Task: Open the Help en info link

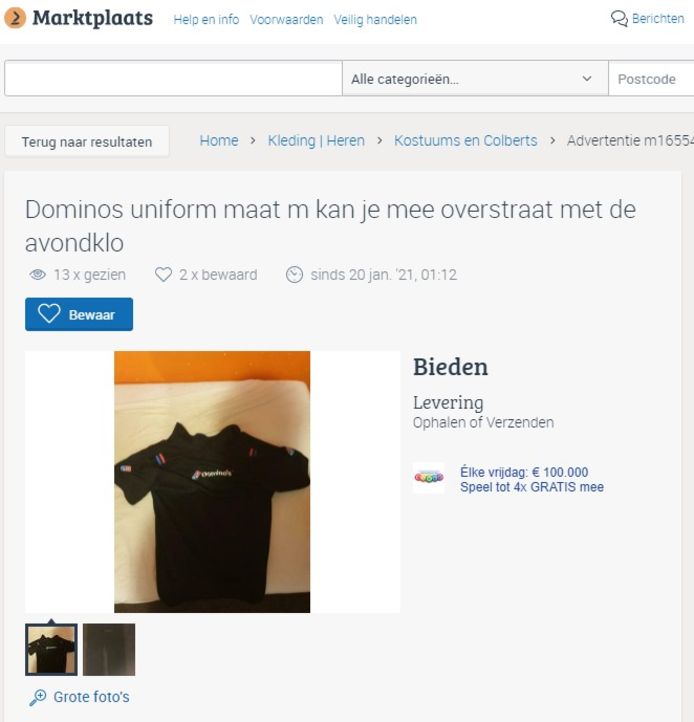Action: click(x=206, y=19)
